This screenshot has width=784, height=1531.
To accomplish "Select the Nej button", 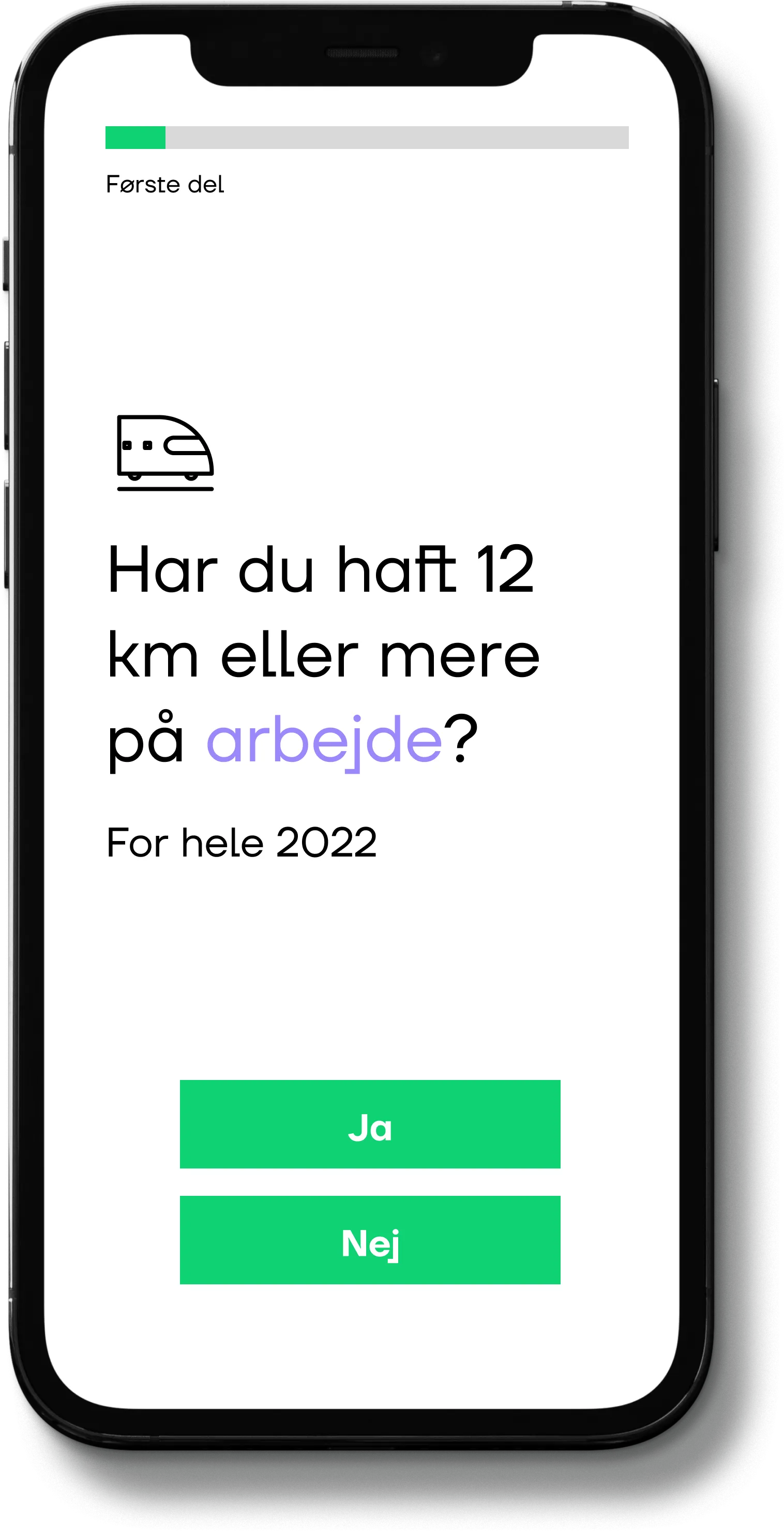I will coord(370,1240).
